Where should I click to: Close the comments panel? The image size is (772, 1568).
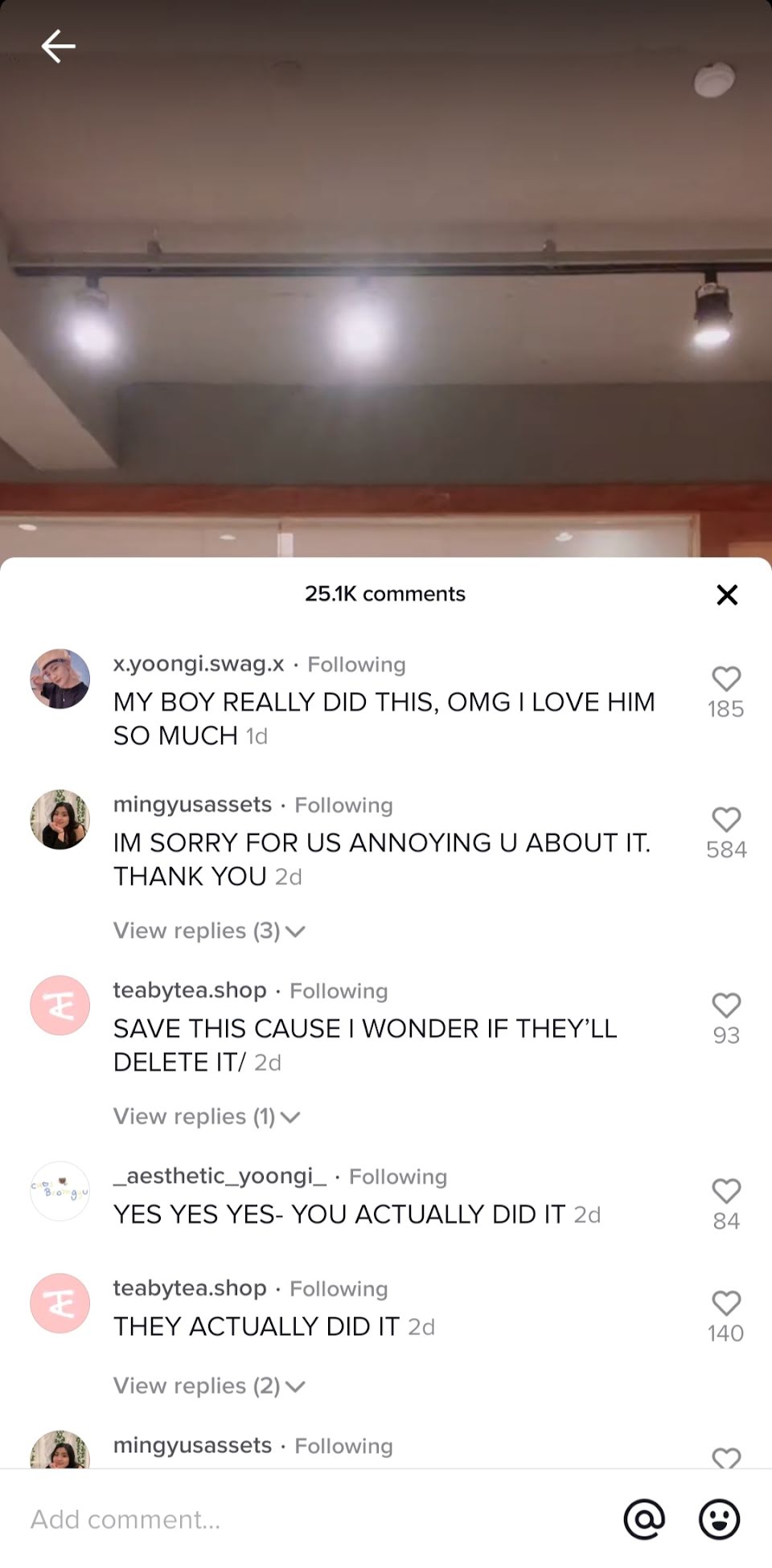click(x=727, y=595)
